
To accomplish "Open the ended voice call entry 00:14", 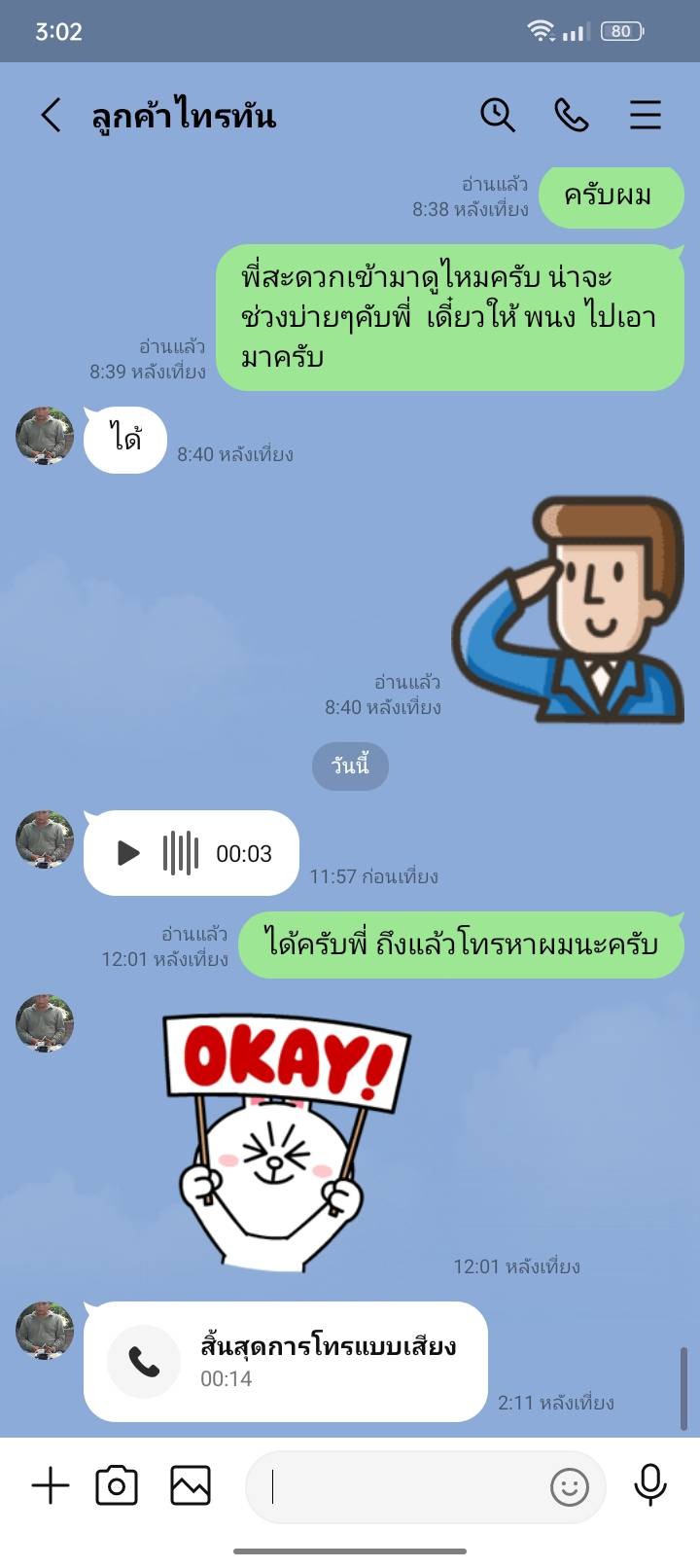I will click(285, 1361).
